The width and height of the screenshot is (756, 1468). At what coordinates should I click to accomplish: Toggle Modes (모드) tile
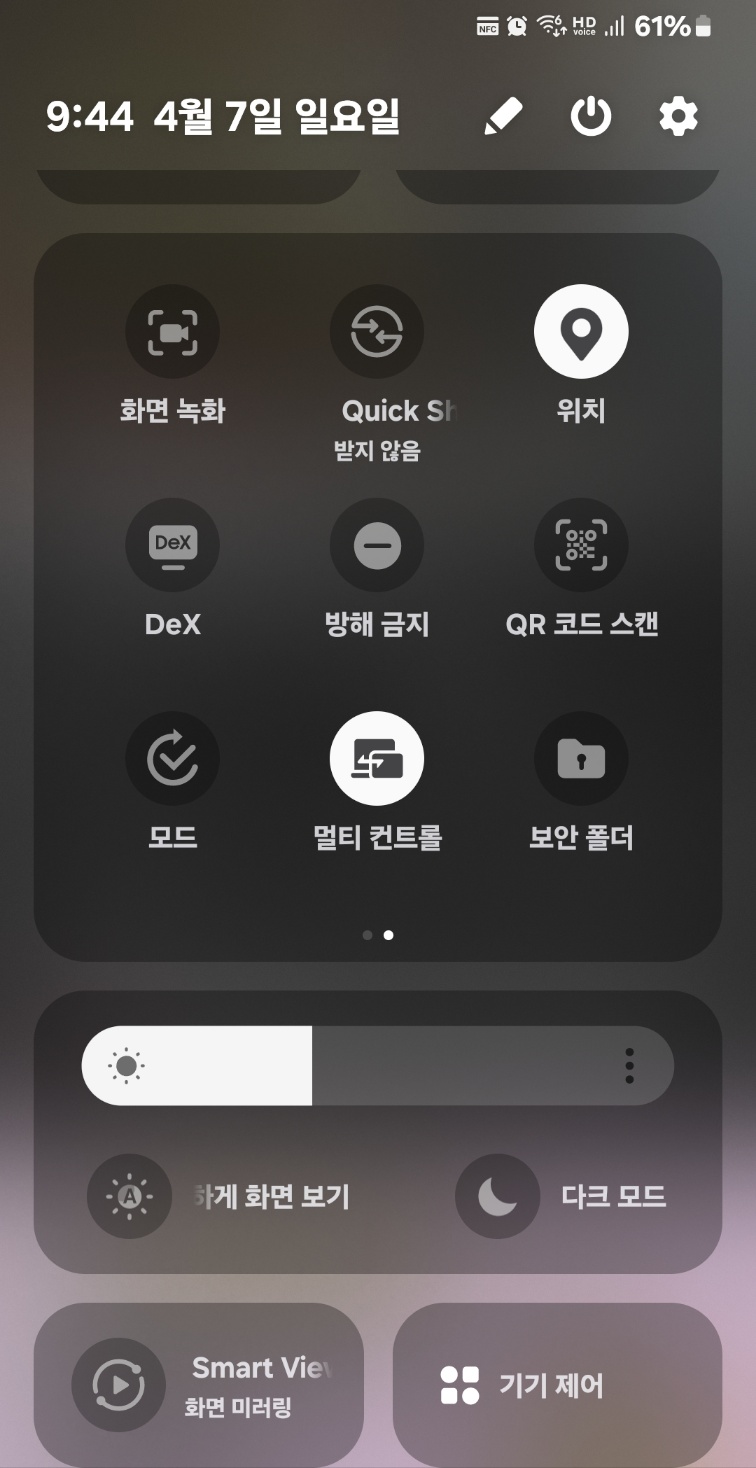click(172, 759)
